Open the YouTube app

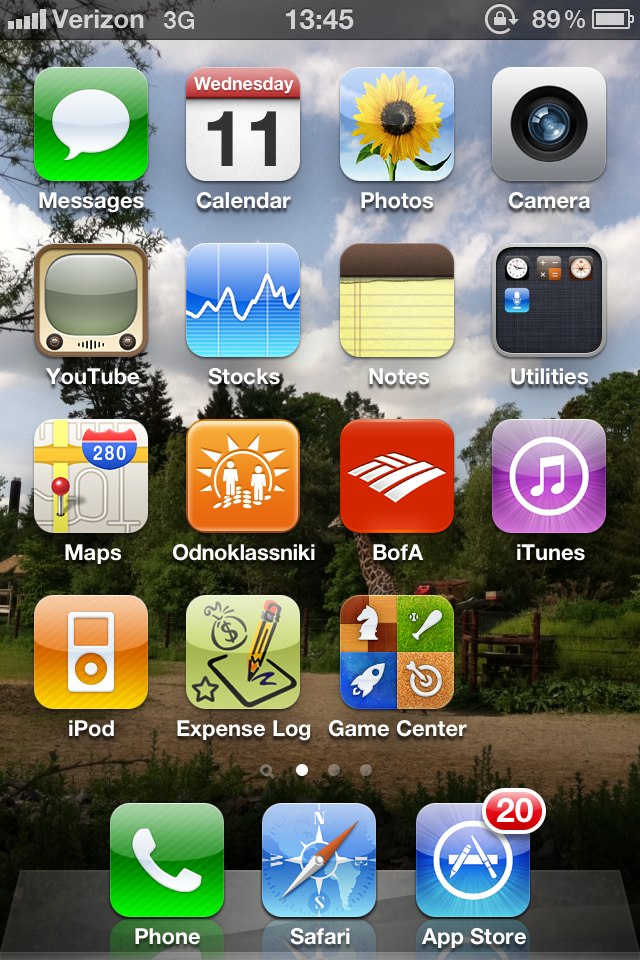[91, 301]
